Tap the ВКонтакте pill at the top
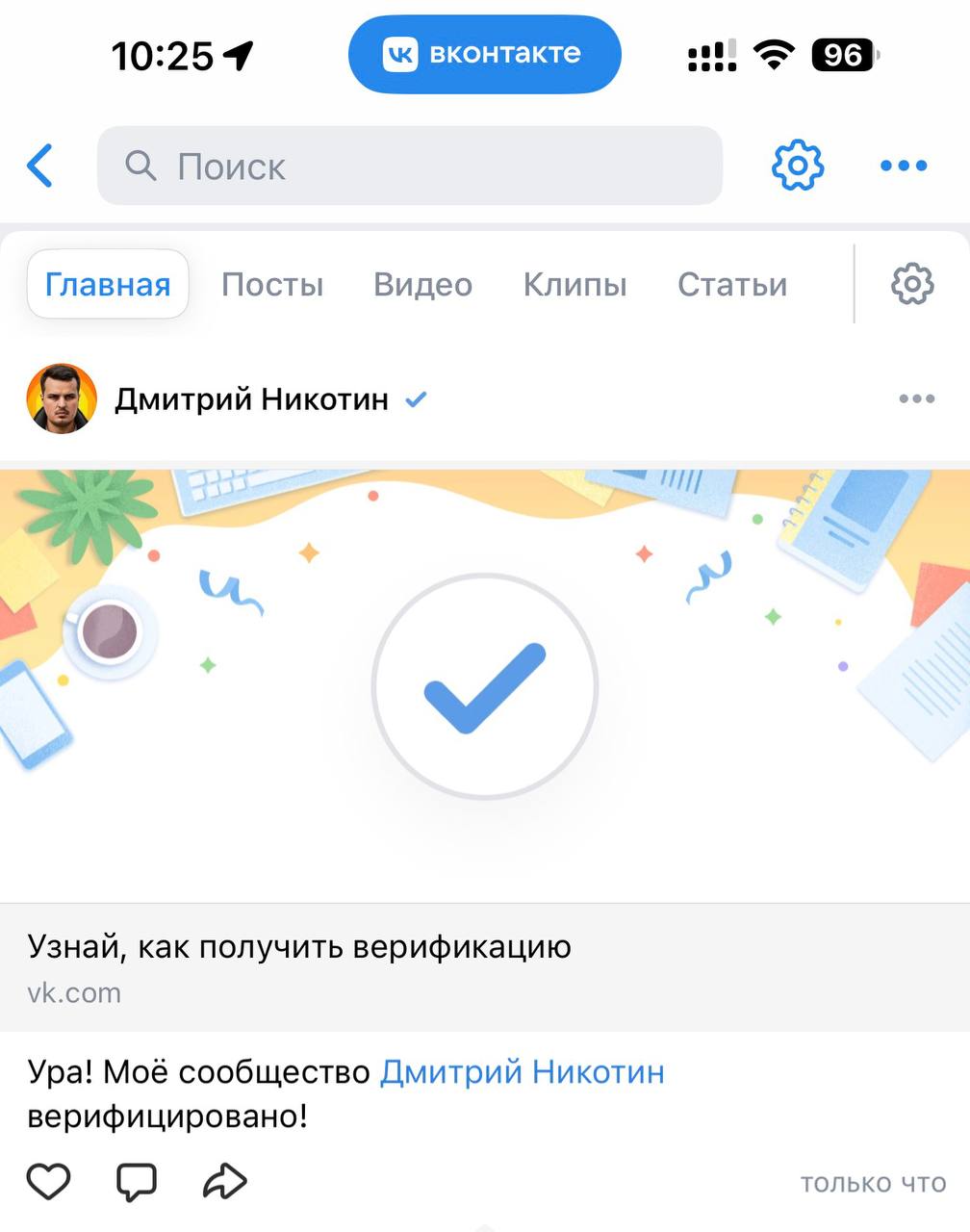970x1232 pixels. click(x=484, y=54)
